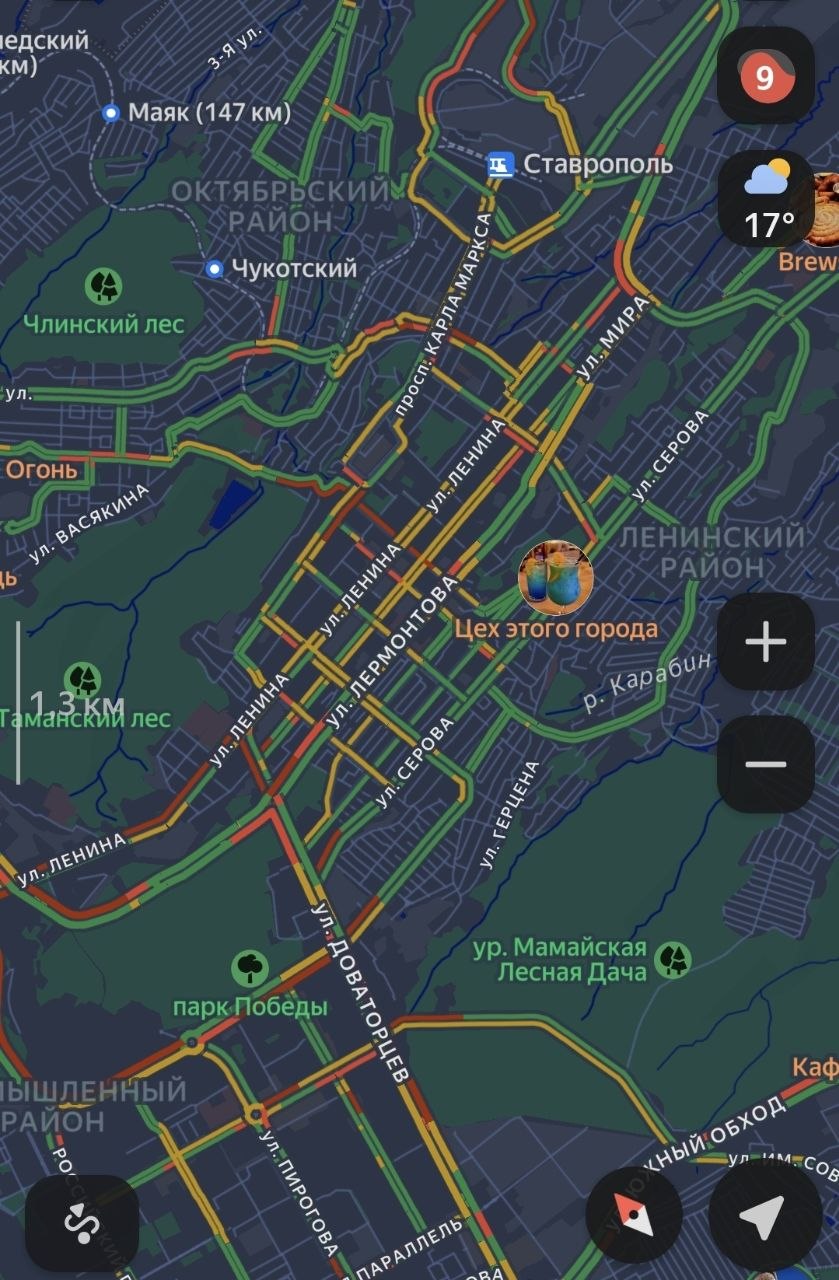Select the Маяк (147 км) stop marker
839x1280 pixels.
(112, 113)
